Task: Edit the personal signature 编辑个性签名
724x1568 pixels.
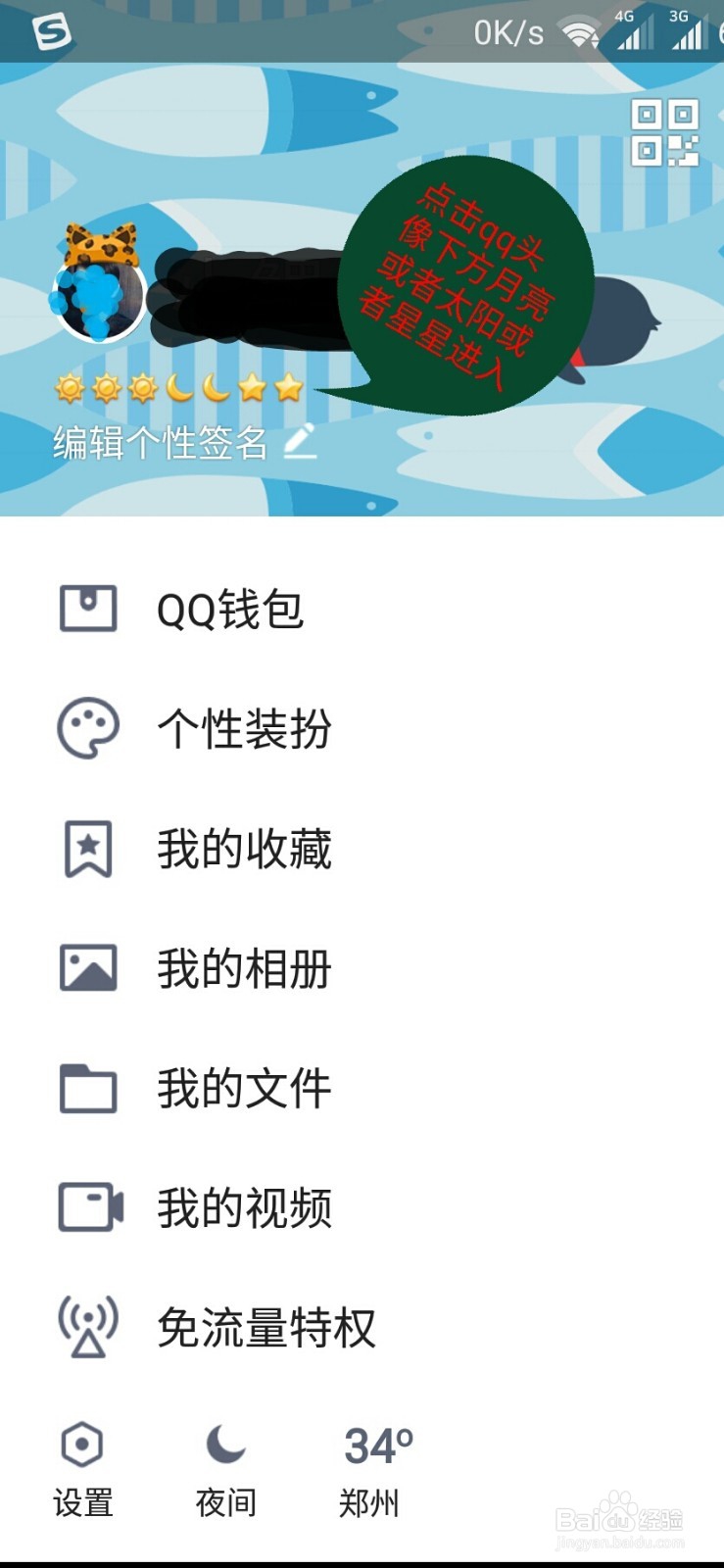Action: coord(157,443)
